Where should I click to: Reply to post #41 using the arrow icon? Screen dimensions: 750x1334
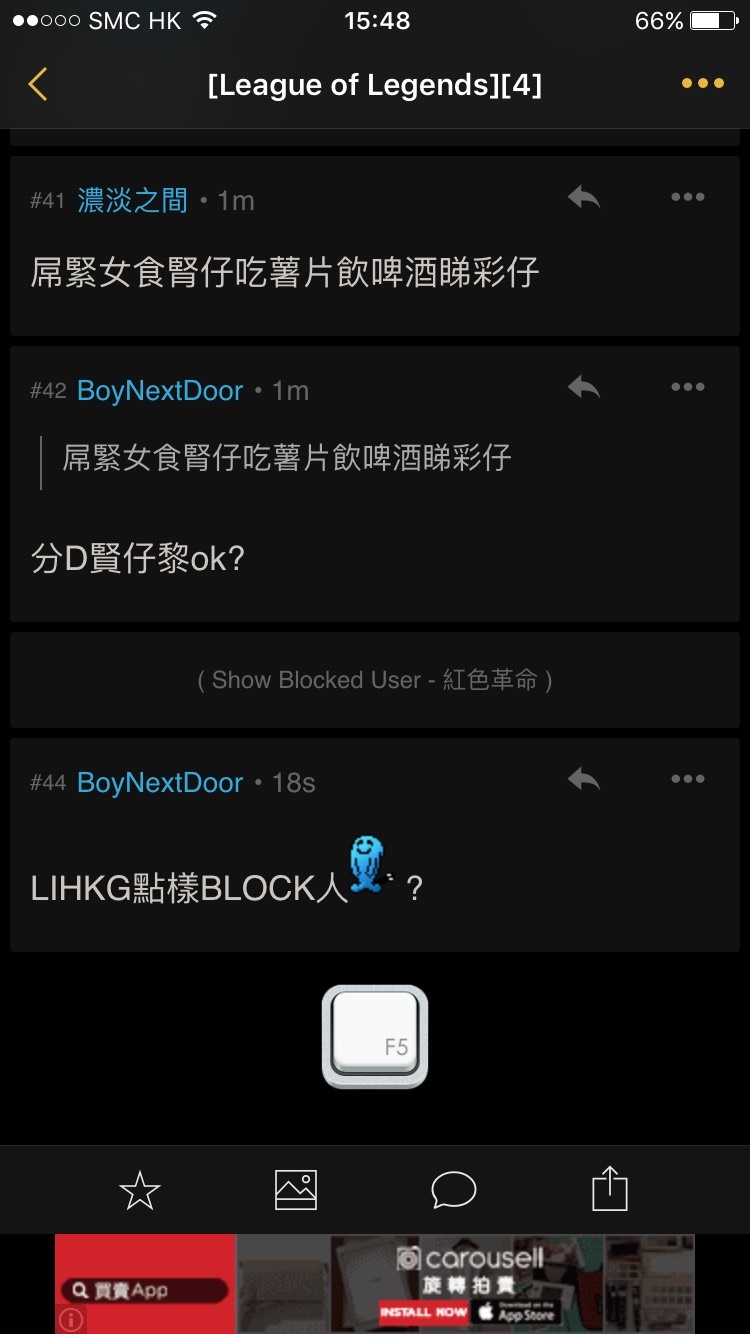(584, 197)
